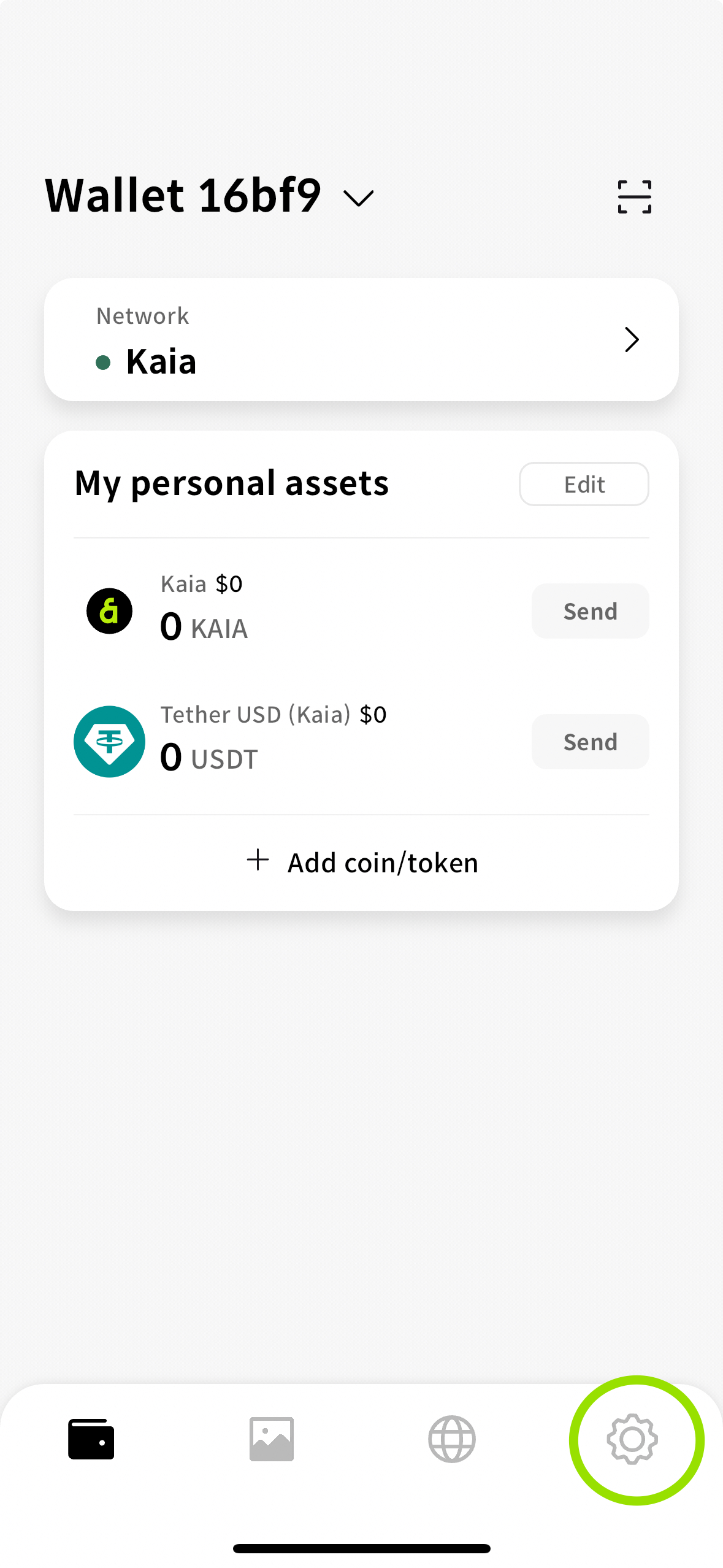Open the browser globe tab
The width and height of the screenshot is (723, 1568).
pyautogui.click(x=452, y=1439)
